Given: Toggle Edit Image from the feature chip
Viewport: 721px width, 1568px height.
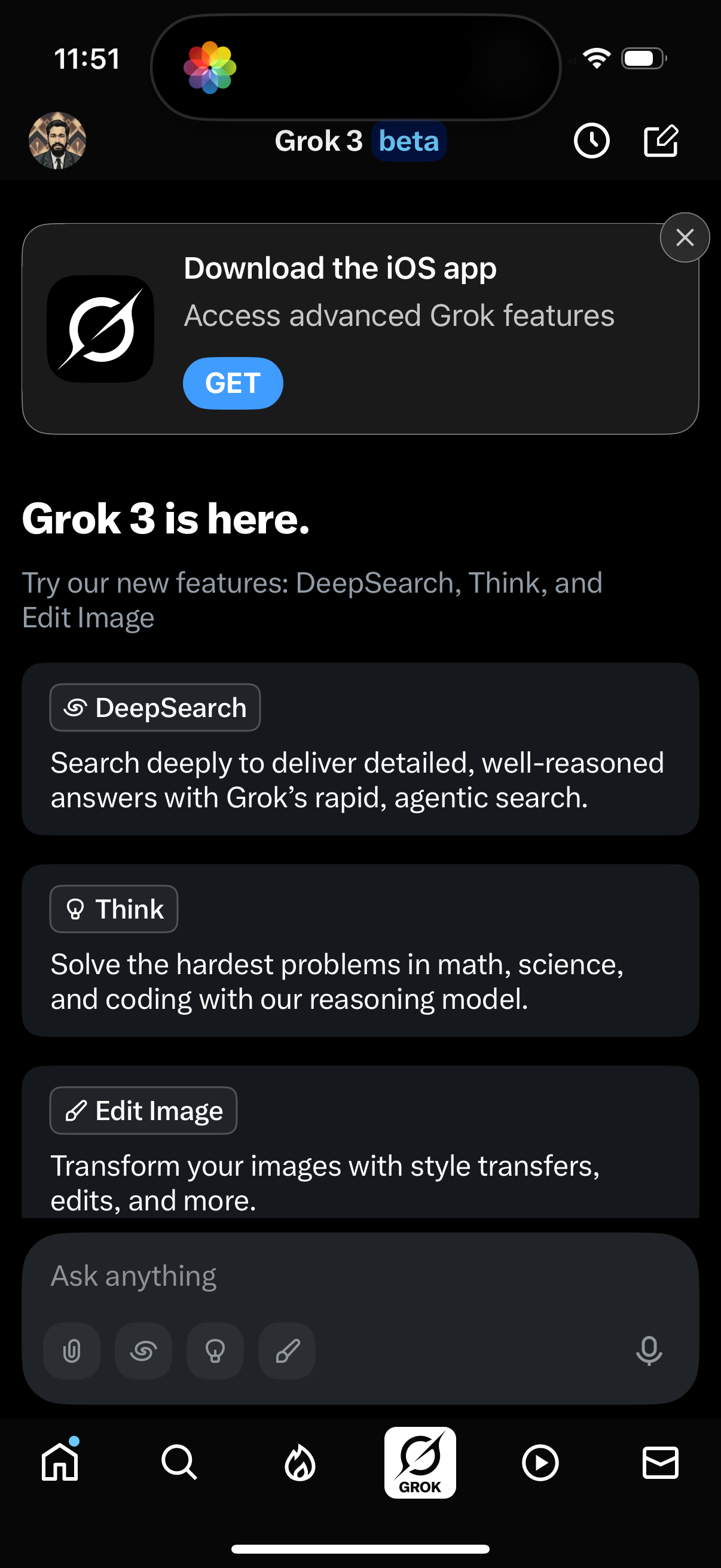Looking at the screenshot, I should [x=143, y=1111].
